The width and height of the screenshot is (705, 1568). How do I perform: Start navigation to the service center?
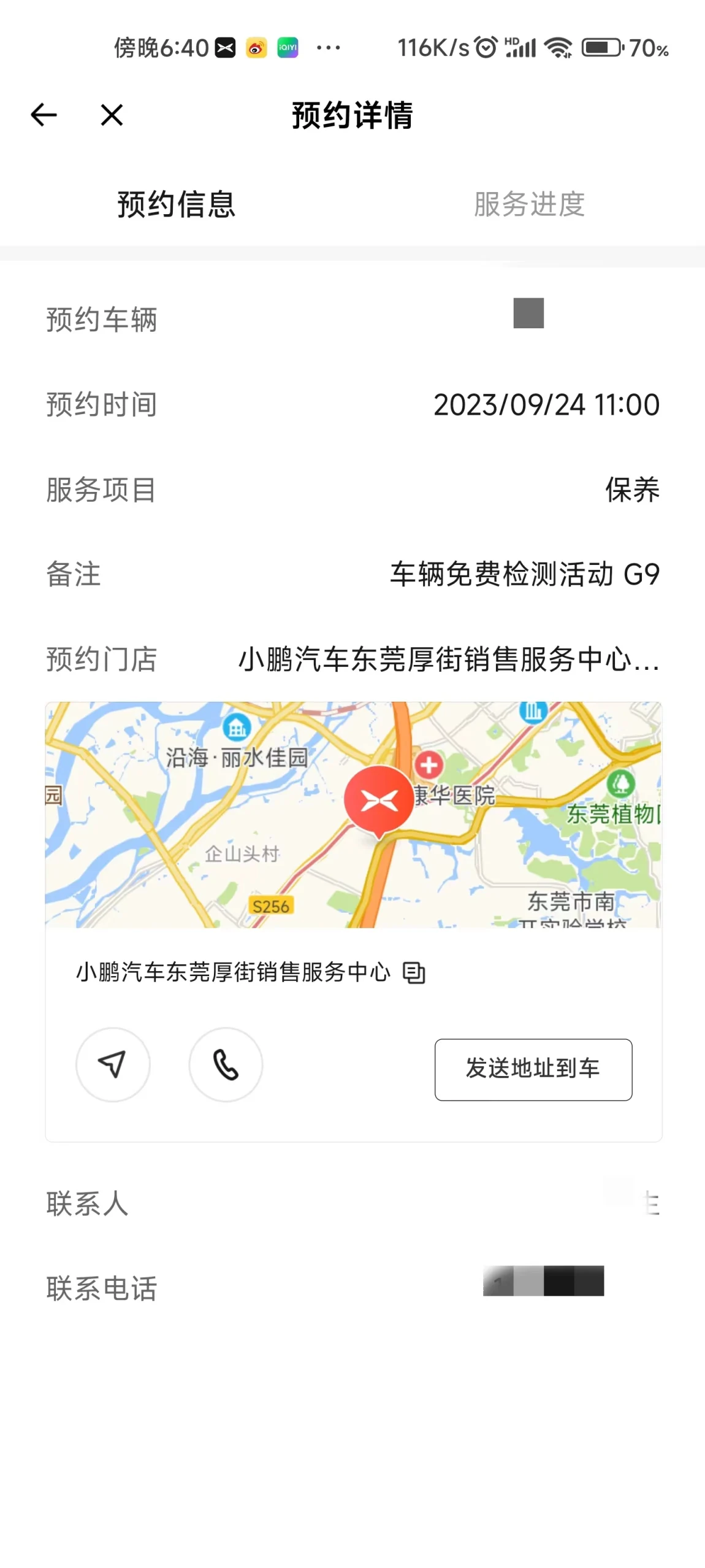[113, 1064]
